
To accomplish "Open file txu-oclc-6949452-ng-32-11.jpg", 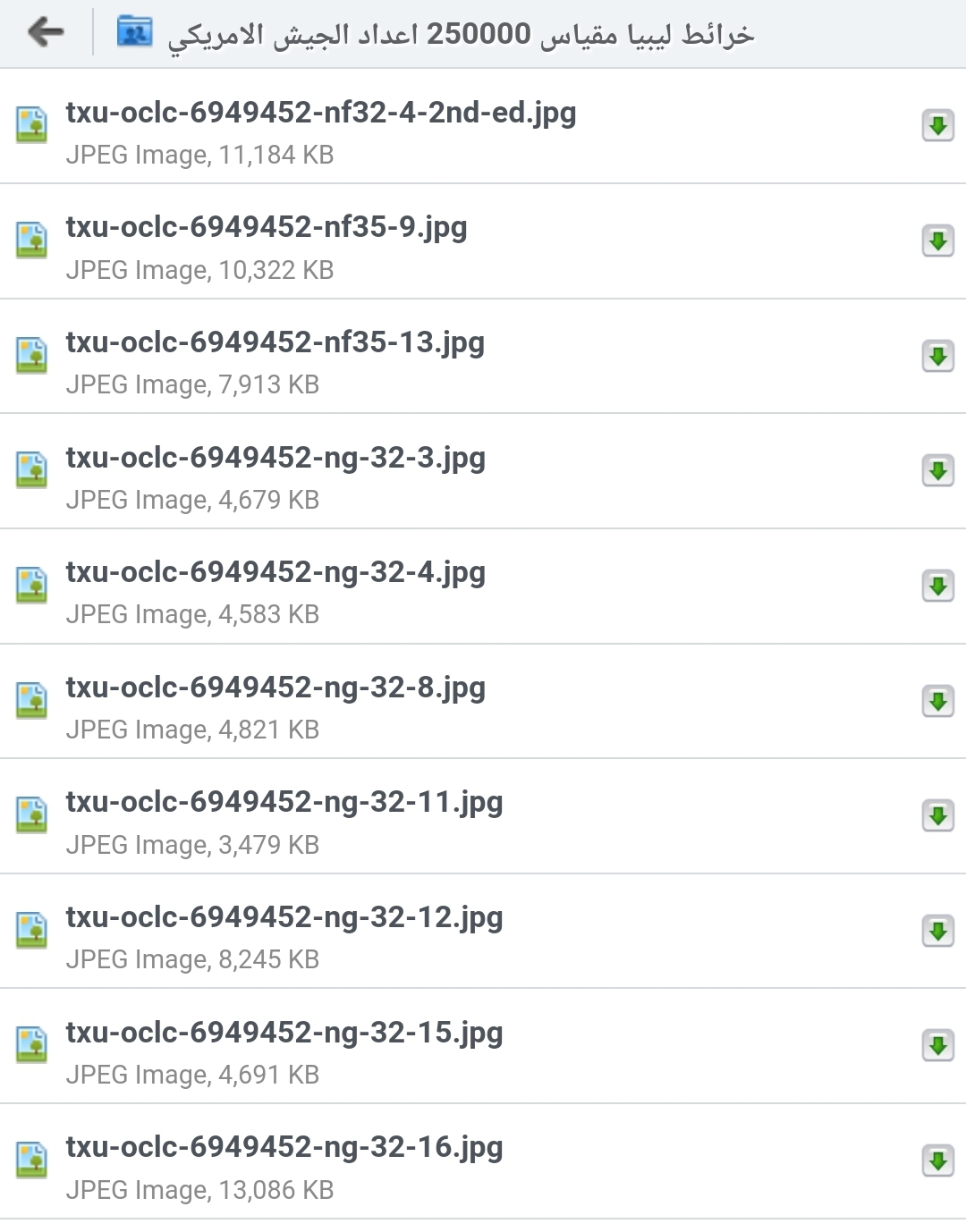I will pyautogui.click(x=483, y=817).
